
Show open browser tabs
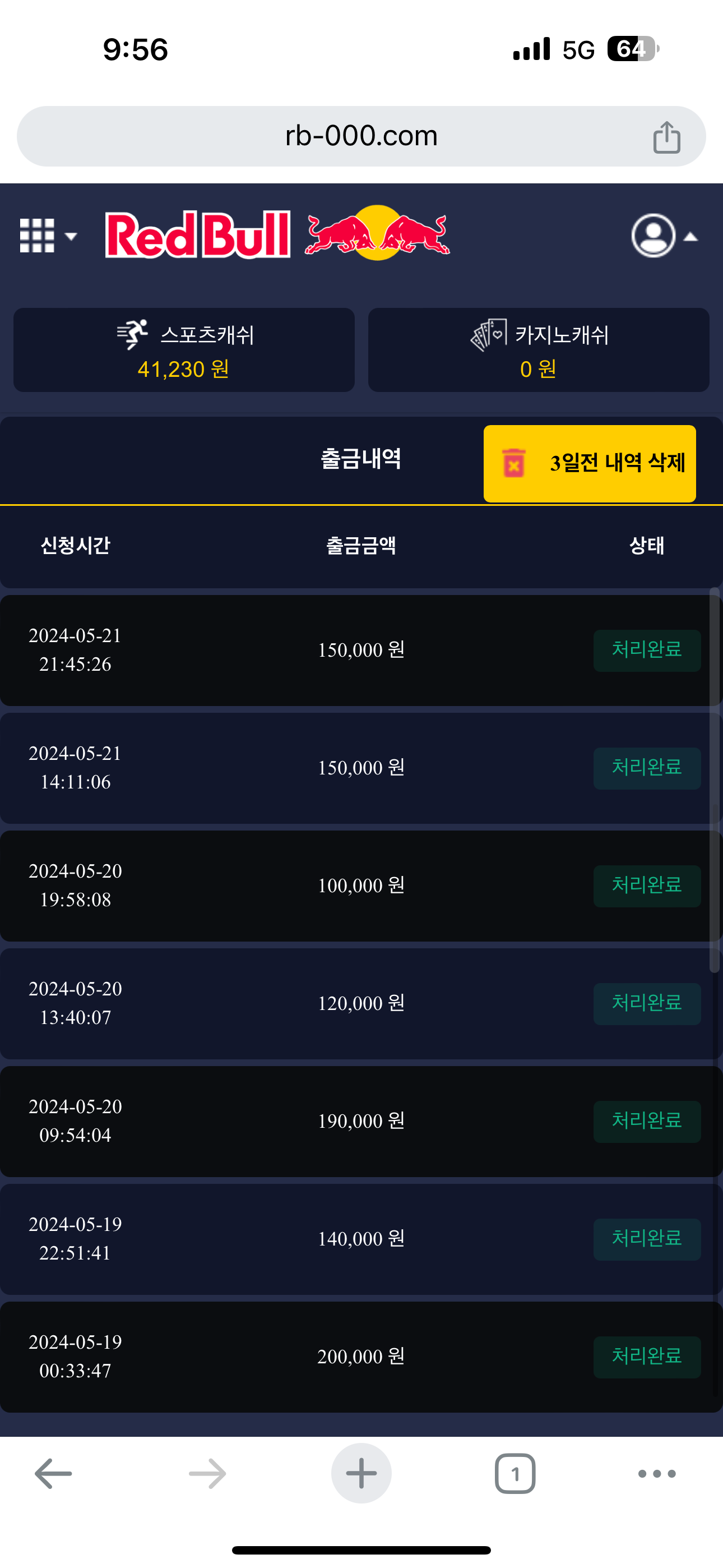click(x=515, y=1473)
